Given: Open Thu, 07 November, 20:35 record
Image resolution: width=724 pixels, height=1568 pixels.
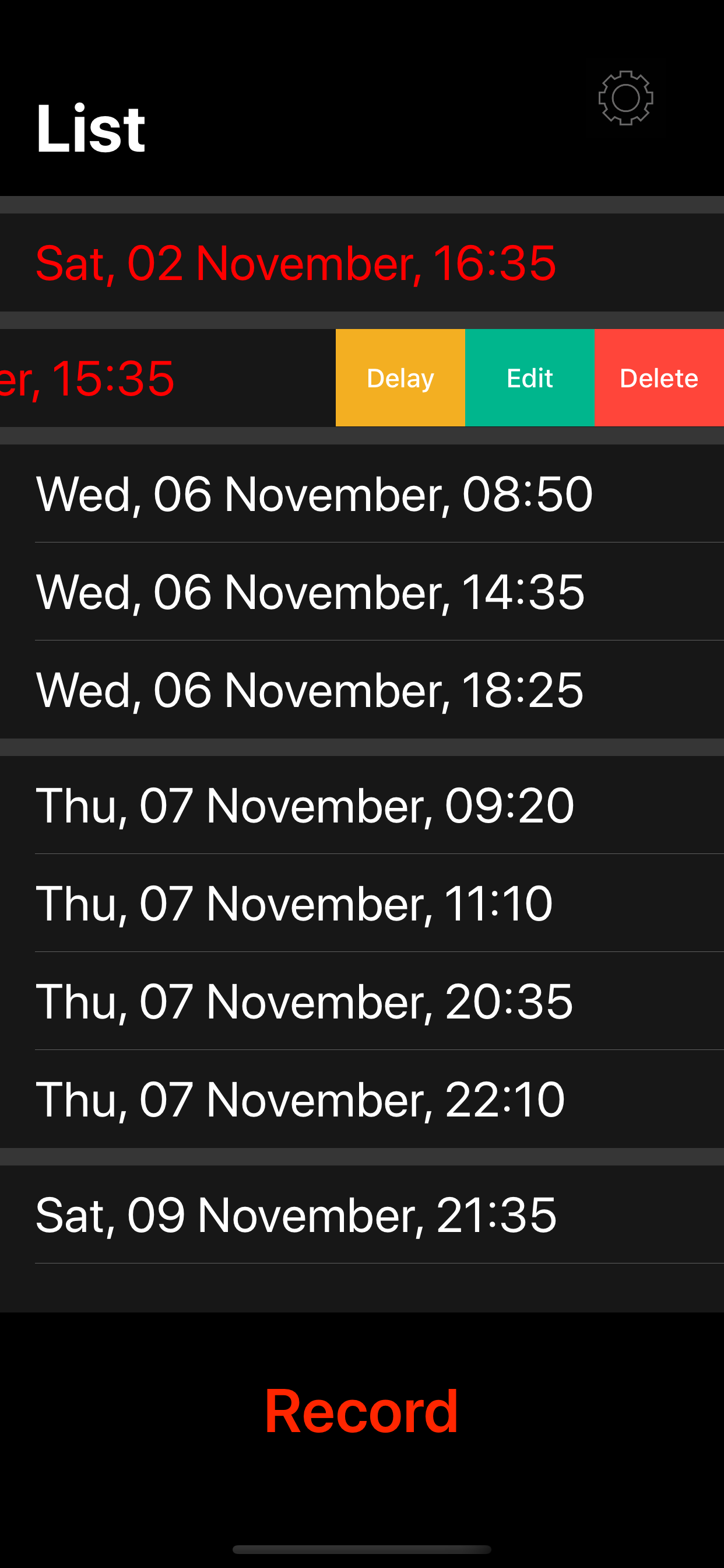Looking at the screenshot, I should click(x=362, y=1002).
